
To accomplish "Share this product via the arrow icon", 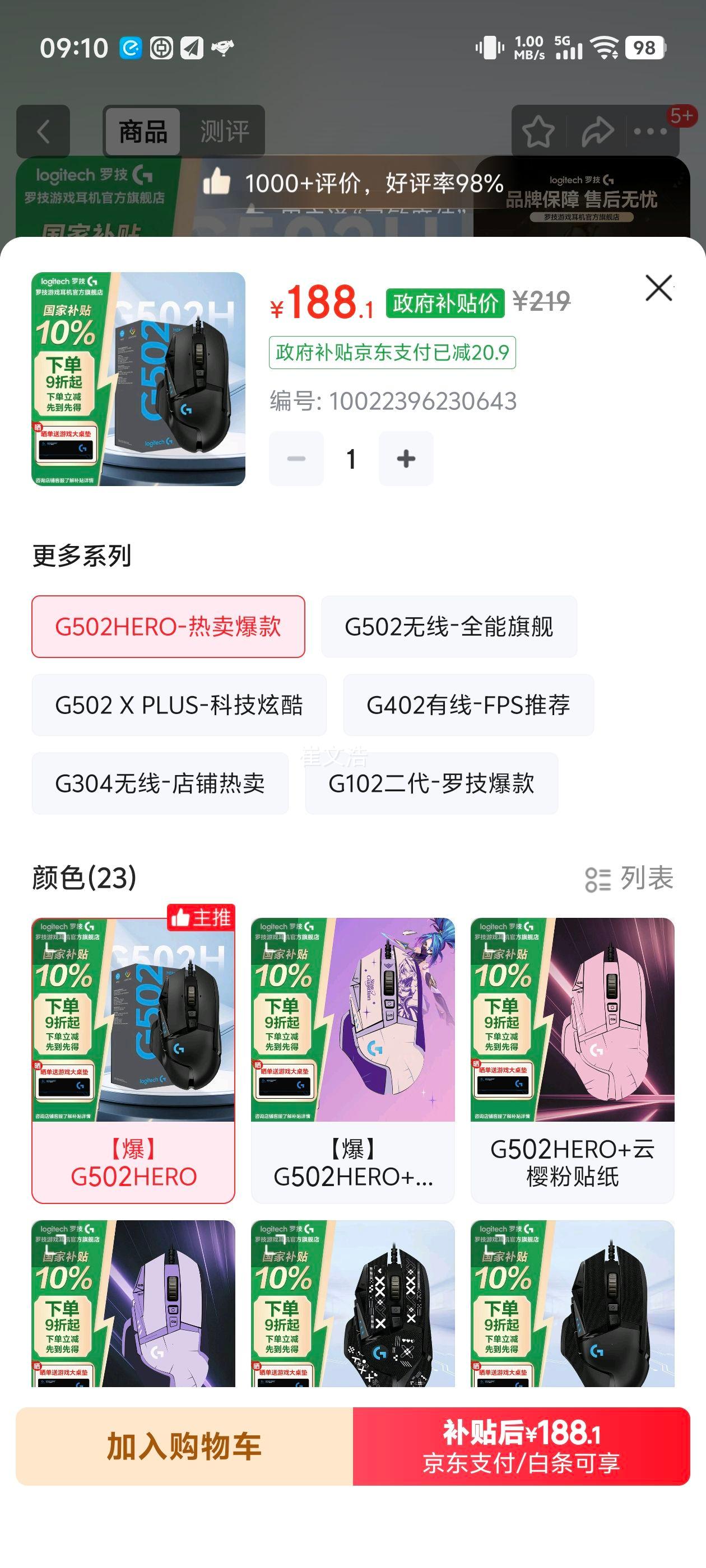I will [x=597, y=132].
